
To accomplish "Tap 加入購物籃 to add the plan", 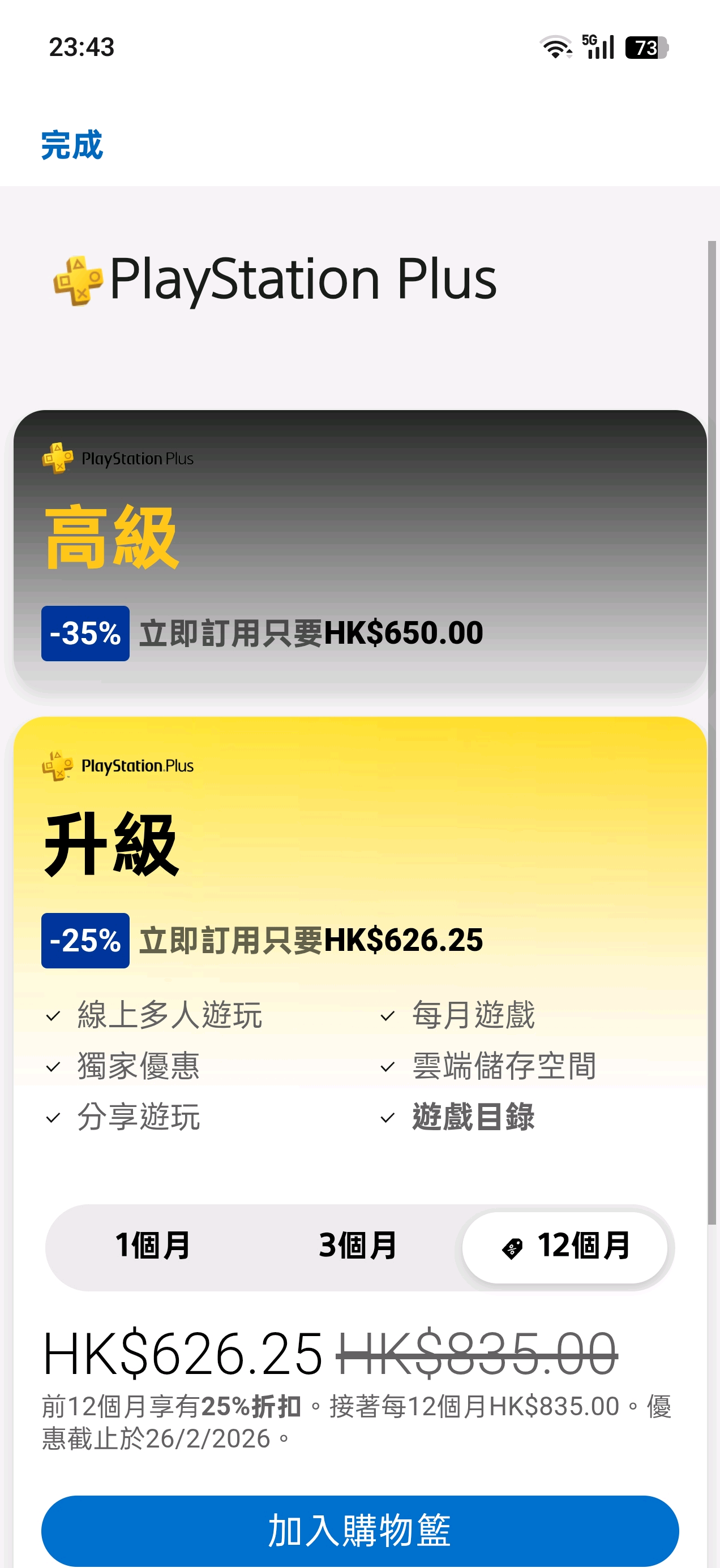I will pos(359,1530).
